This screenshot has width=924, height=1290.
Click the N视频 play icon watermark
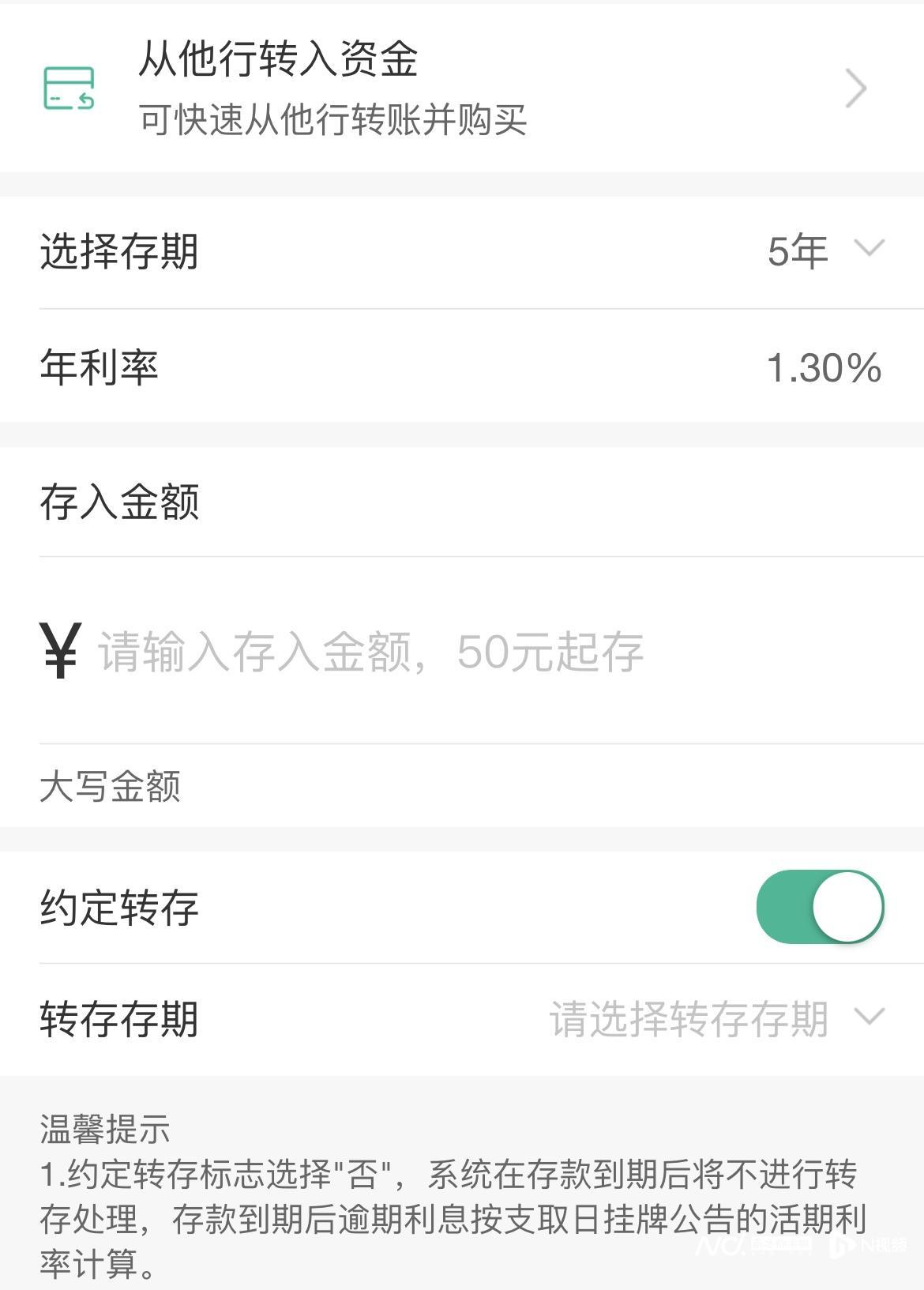pos(842,1246)
